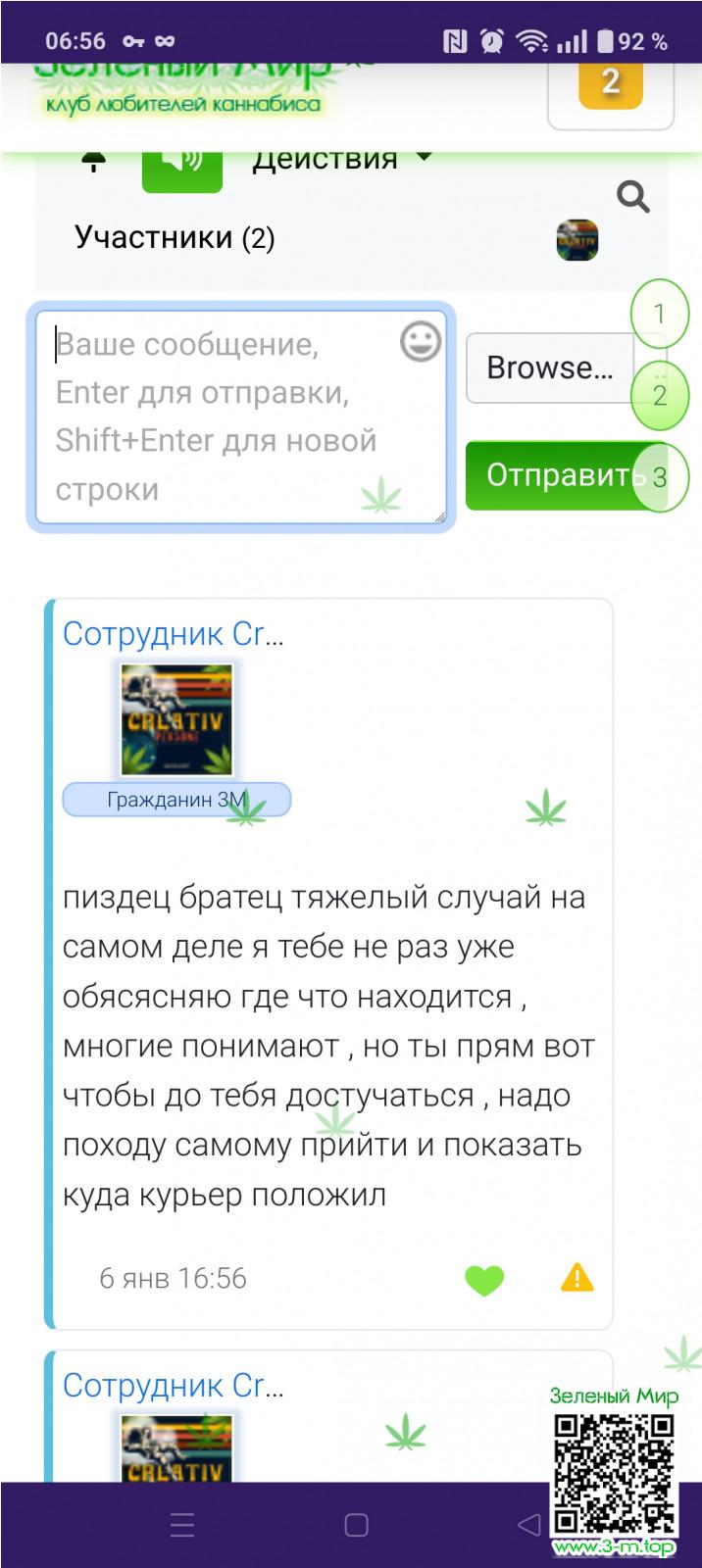Tap Browse to attach a file

pyautogui.click(x=549, y=367)
